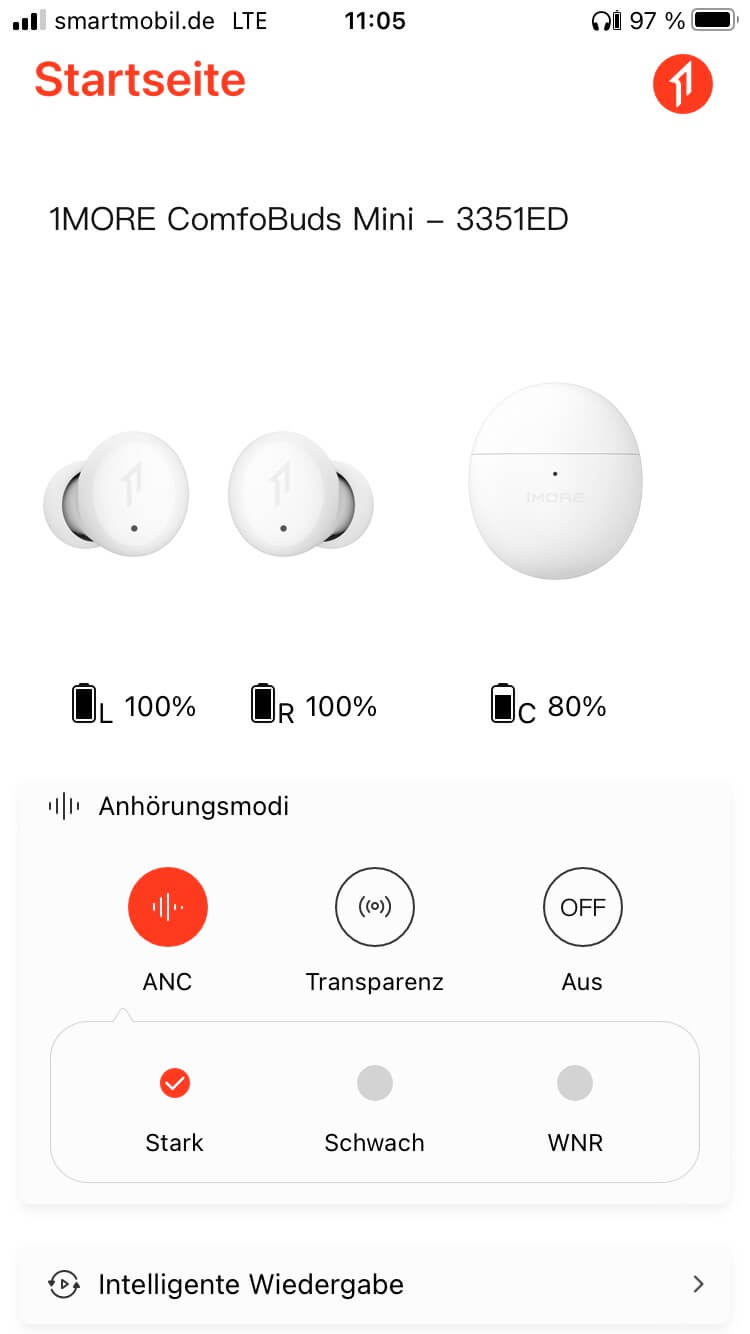Switch to Transparenz mode
The width and height of the screenshot is (750, 1334).
(x=374, y=907)
